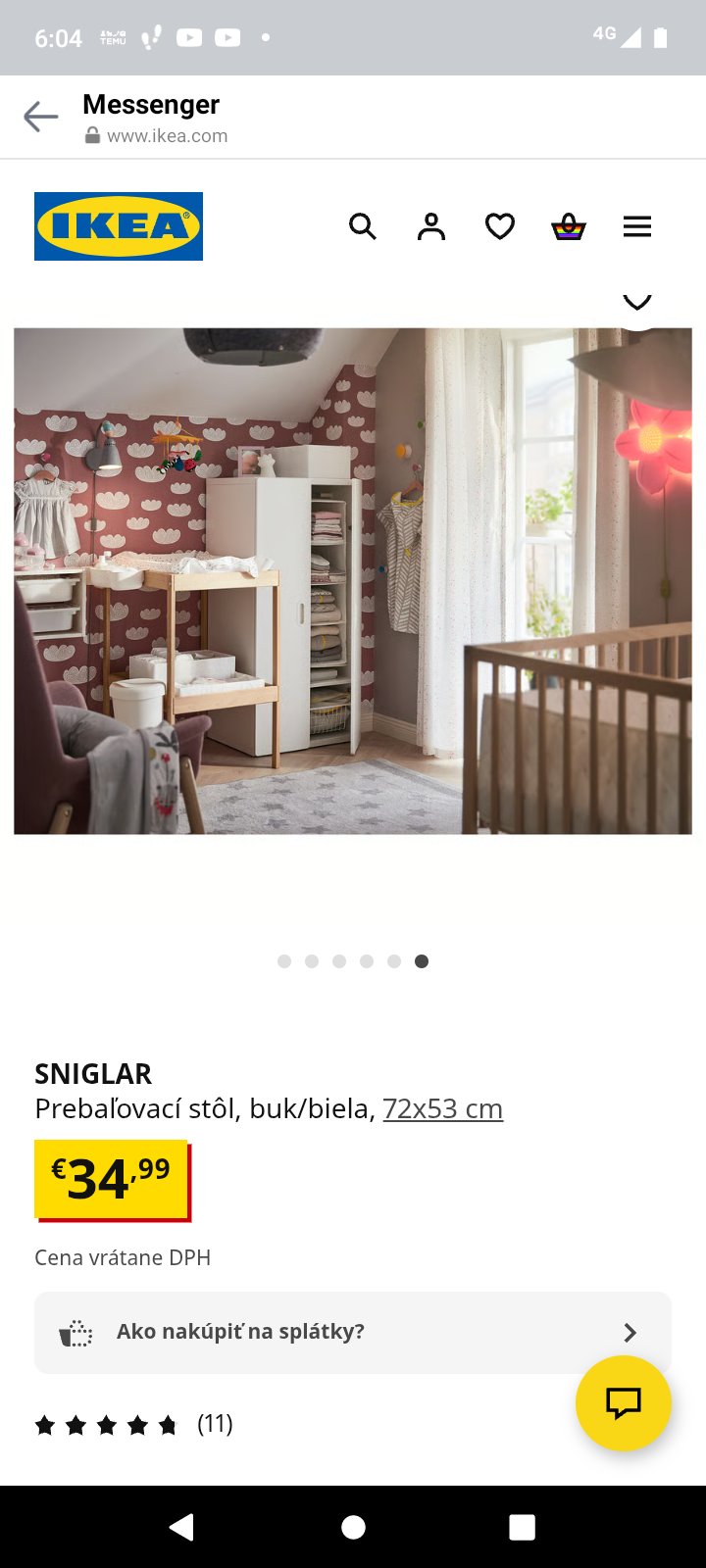Open recent apps from navigation bar
This screenshot has height=1568, width=706.
point(523,1527)
